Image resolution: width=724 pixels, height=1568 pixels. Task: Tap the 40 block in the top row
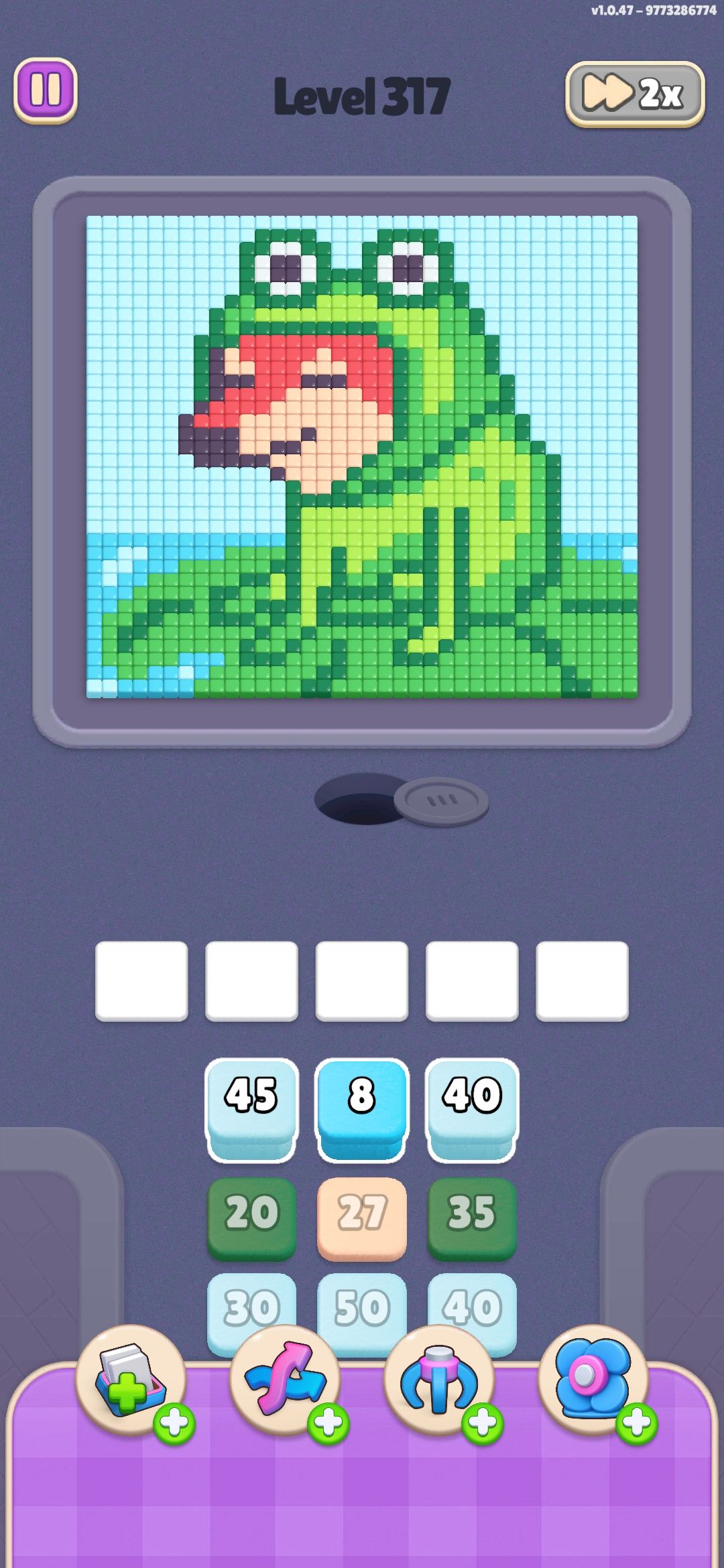(x=472, y=1110)
